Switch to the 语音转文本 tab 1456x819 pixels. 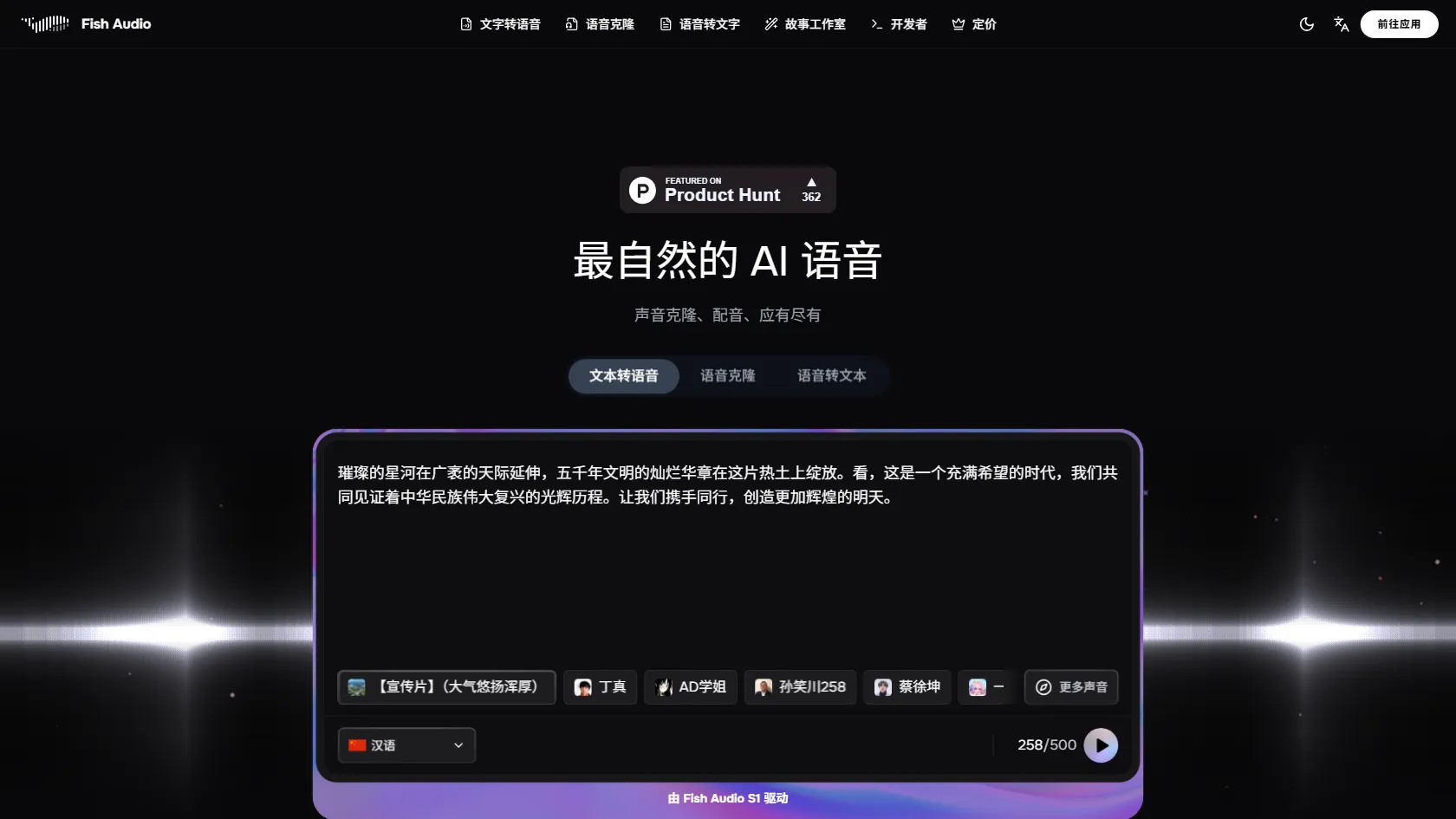tap(831, 375)
